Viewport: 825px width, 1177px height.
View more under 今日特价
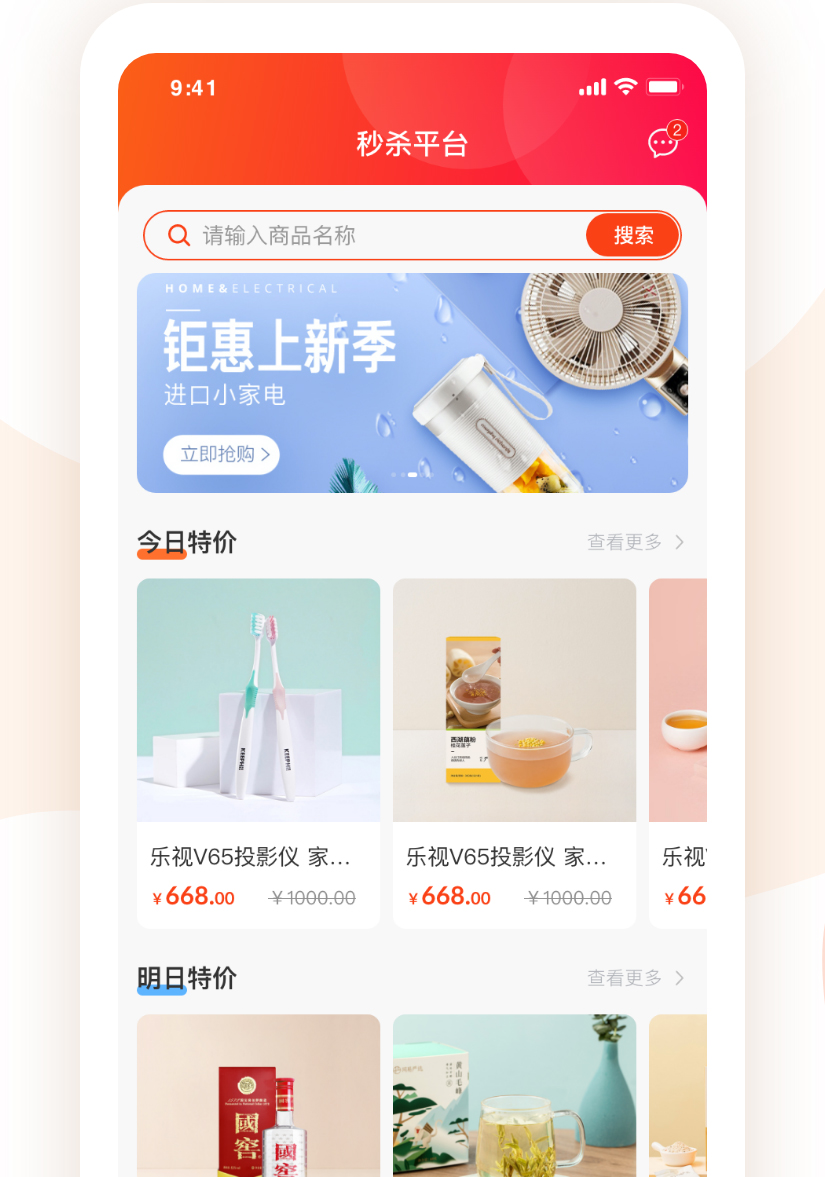pos(635,542)
